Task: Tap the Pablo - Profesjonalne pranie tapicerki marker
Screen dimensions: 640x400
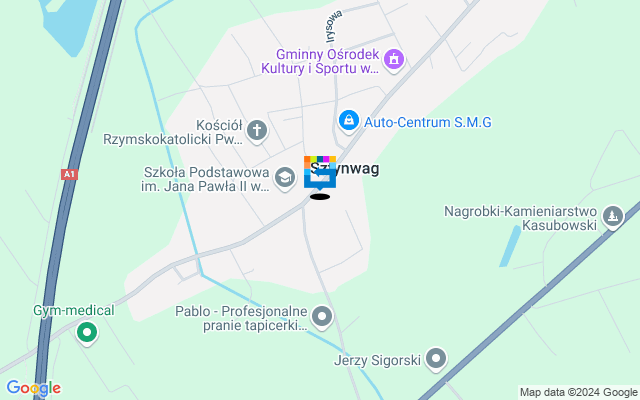Action: click(322, 318)
